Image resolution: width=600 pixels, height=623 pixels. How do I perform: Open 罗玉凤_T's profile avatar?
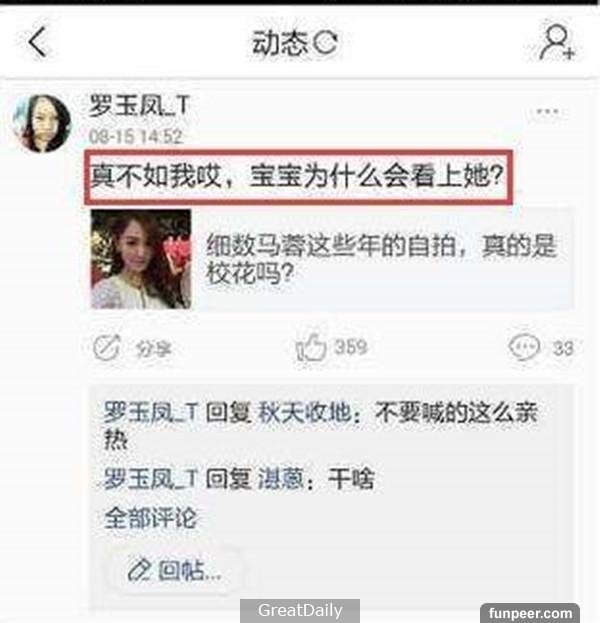[42, 123]
